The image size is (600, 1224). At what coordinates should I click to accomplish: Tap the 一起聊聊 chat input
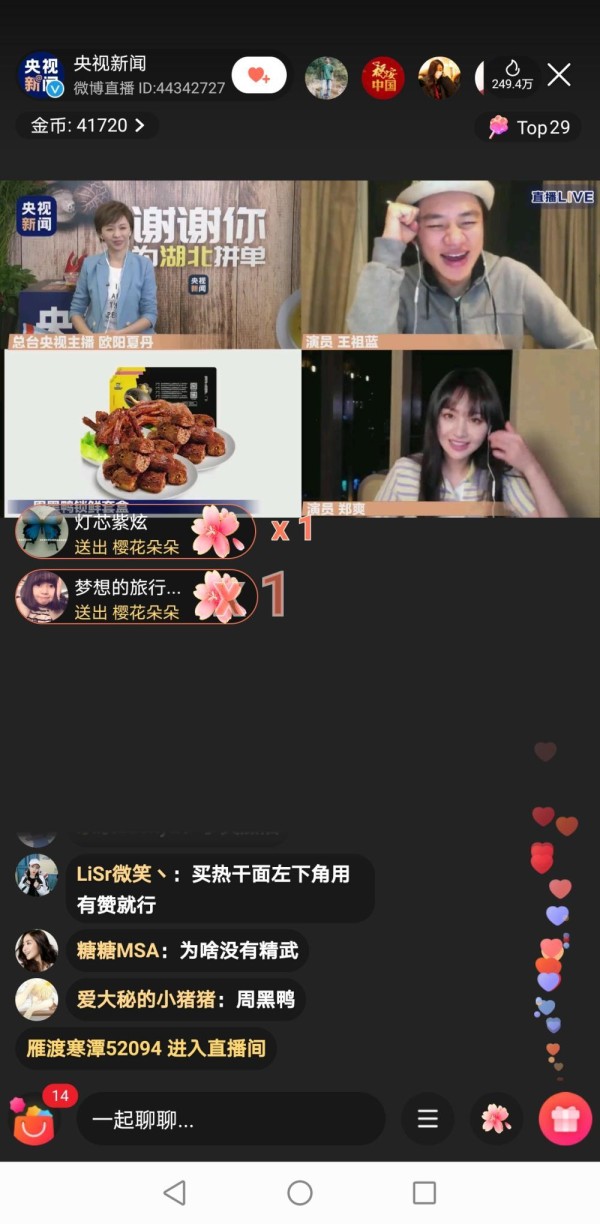click(x=230, y=1119)
